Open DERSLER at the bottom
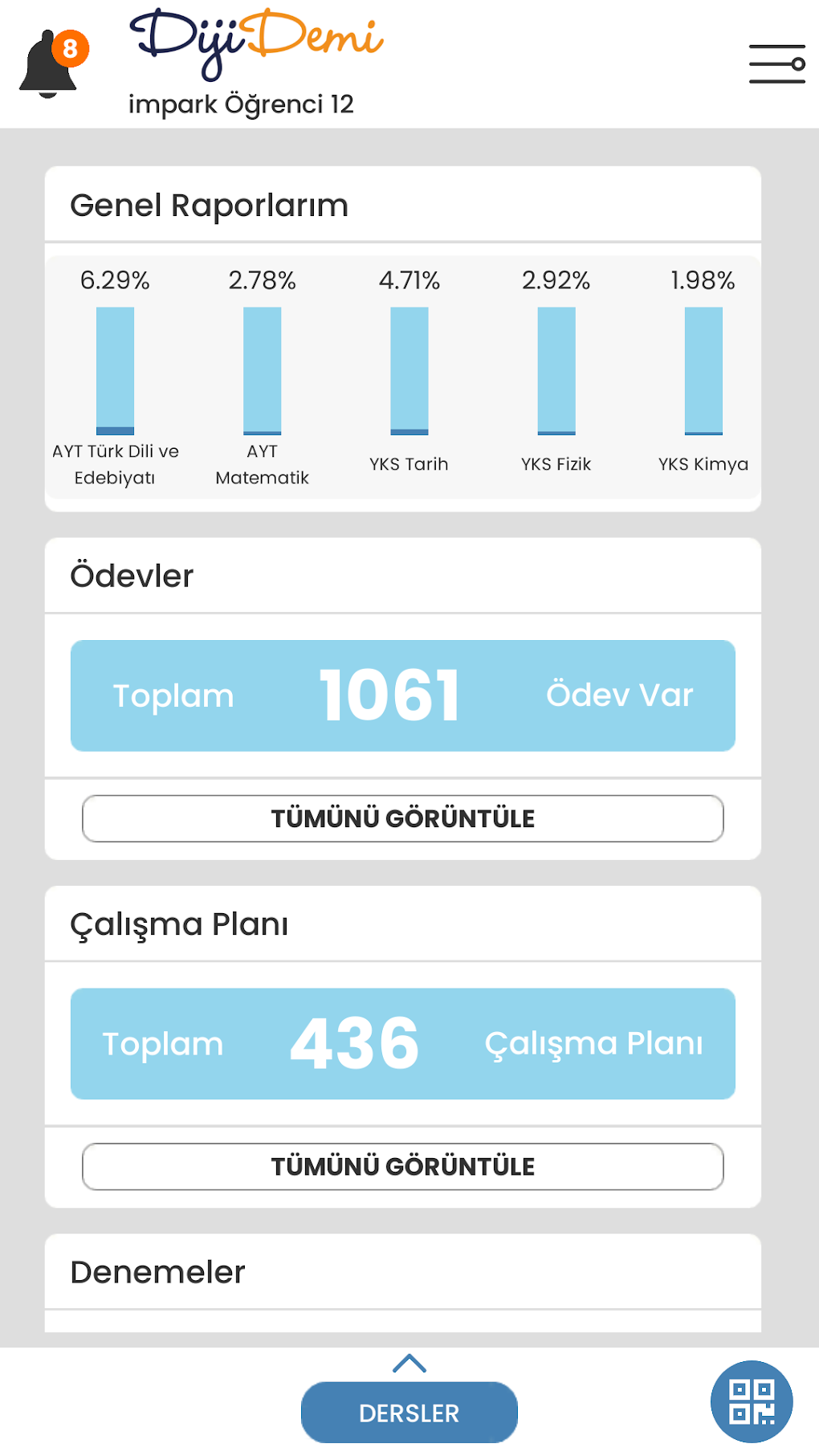Screen dimensions: 819x1456 pyautogui.click(x=409, y=1411)
